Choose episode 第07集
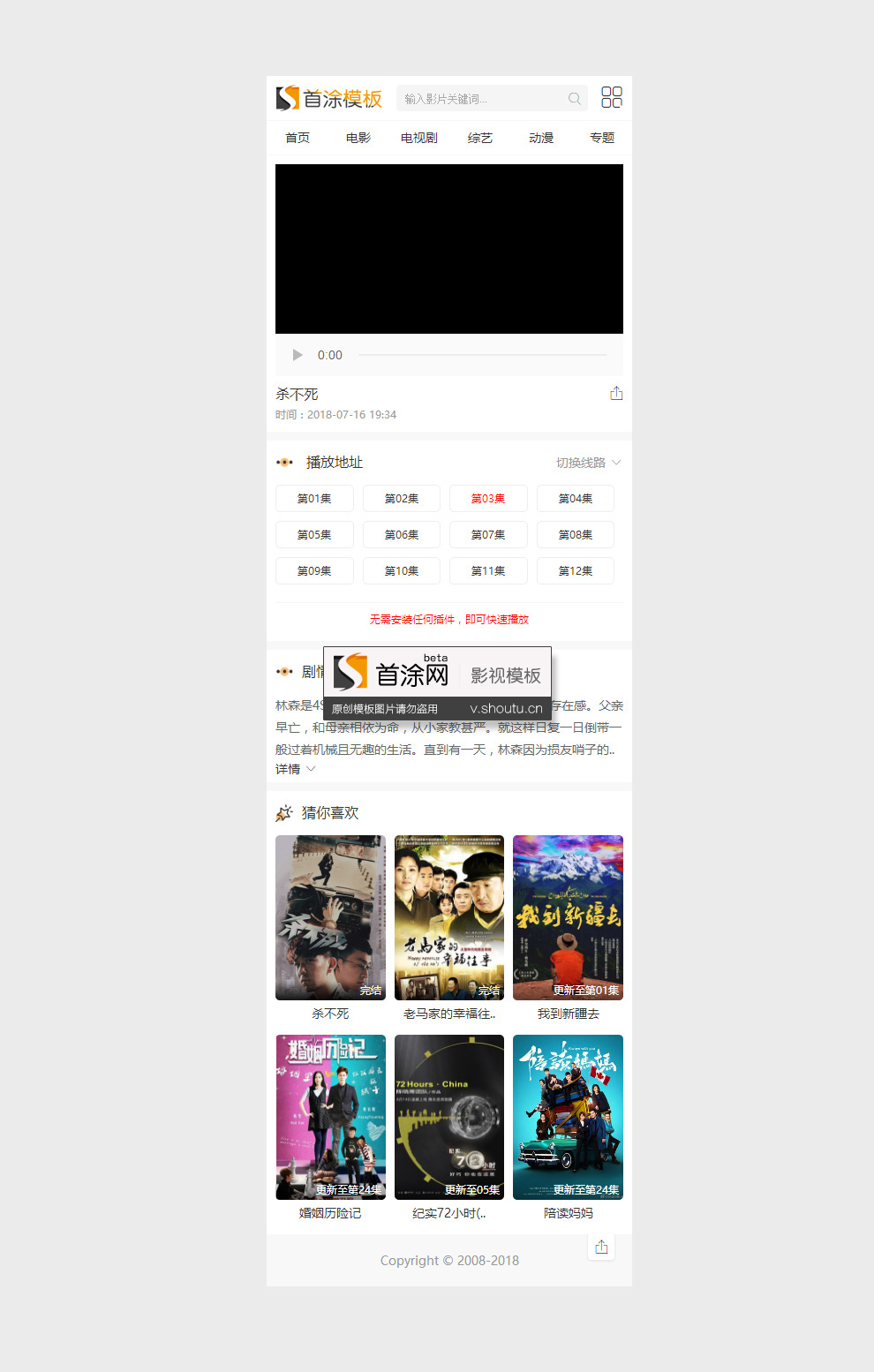This screenshot has height=1372, width=874. [x=488, y=535]
